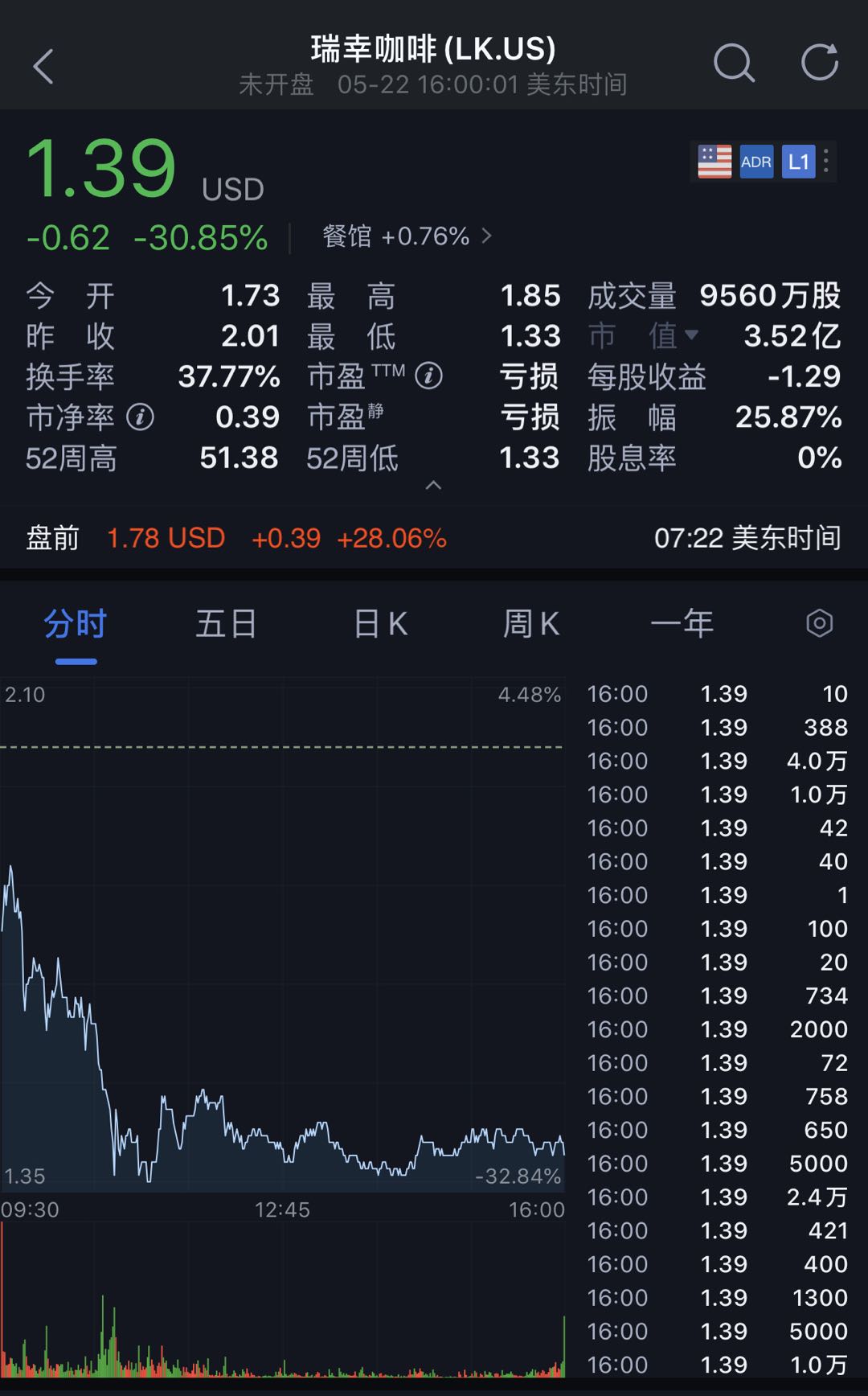This screenshot has height=1396, width=868.
Task: Switch to the 五日 chart tab
Action: tap(226, 624)
